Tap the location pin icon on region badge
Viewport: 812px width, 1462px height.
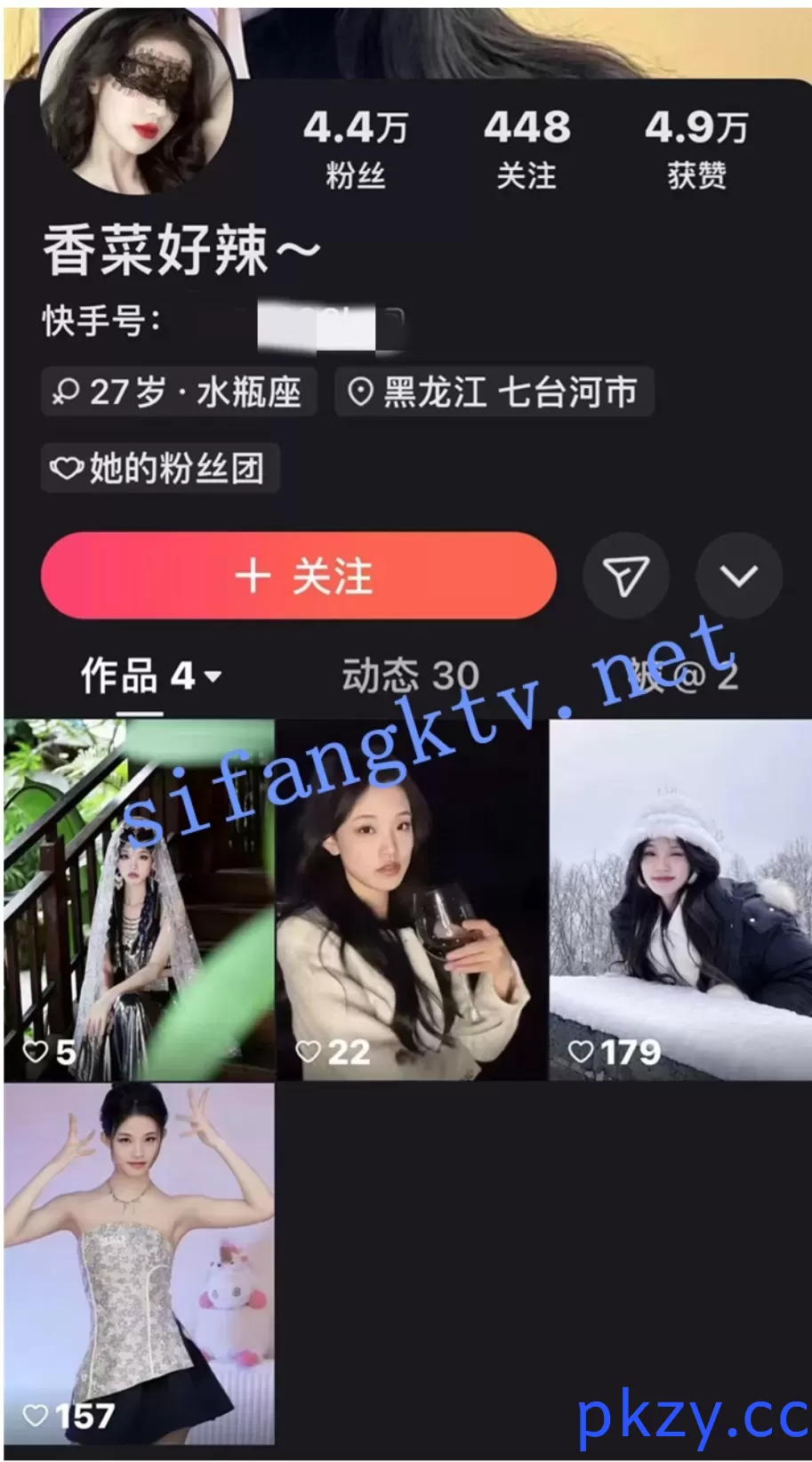pyautogui.click(x=361, y=392)
